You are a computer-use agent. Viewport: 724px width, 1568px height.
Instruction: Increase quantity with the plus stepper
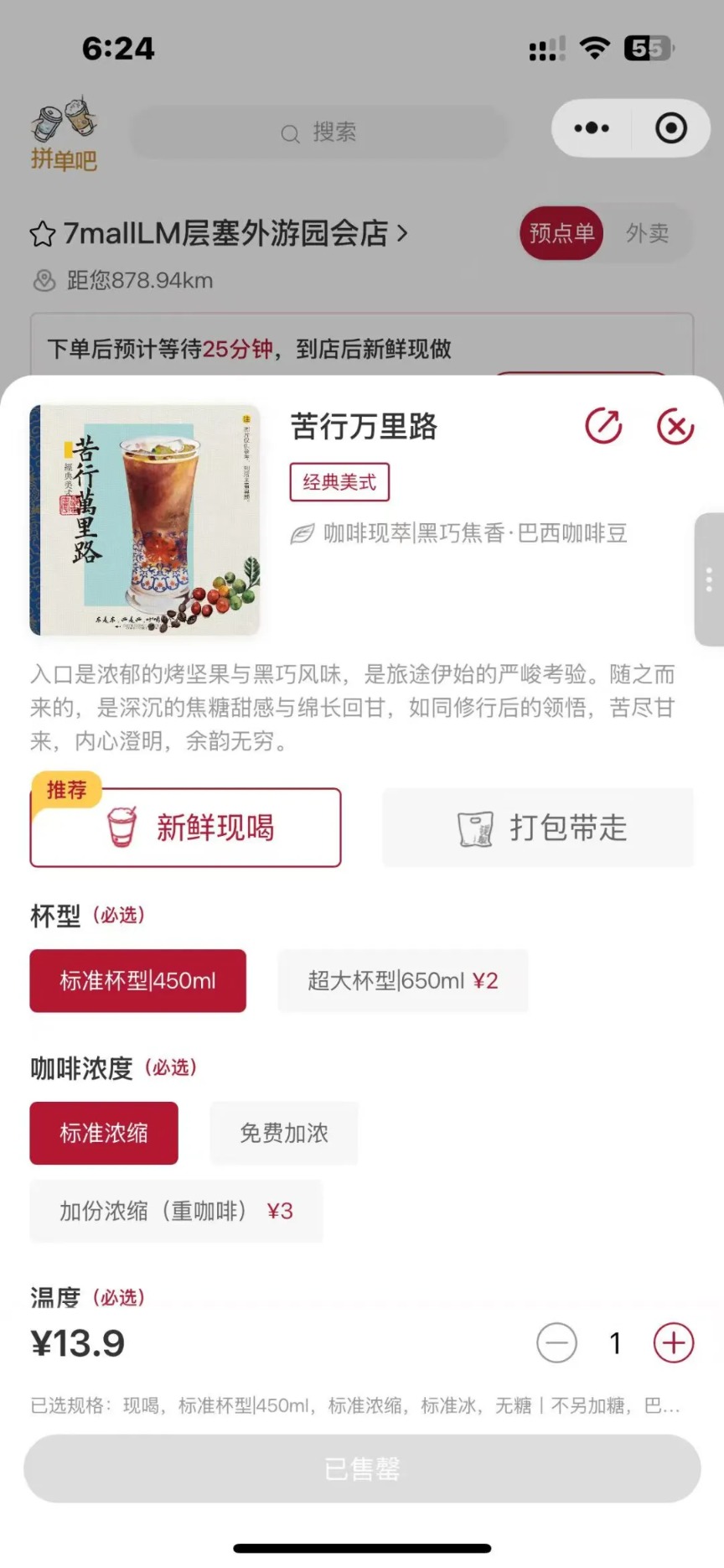tap(672, 1342)
